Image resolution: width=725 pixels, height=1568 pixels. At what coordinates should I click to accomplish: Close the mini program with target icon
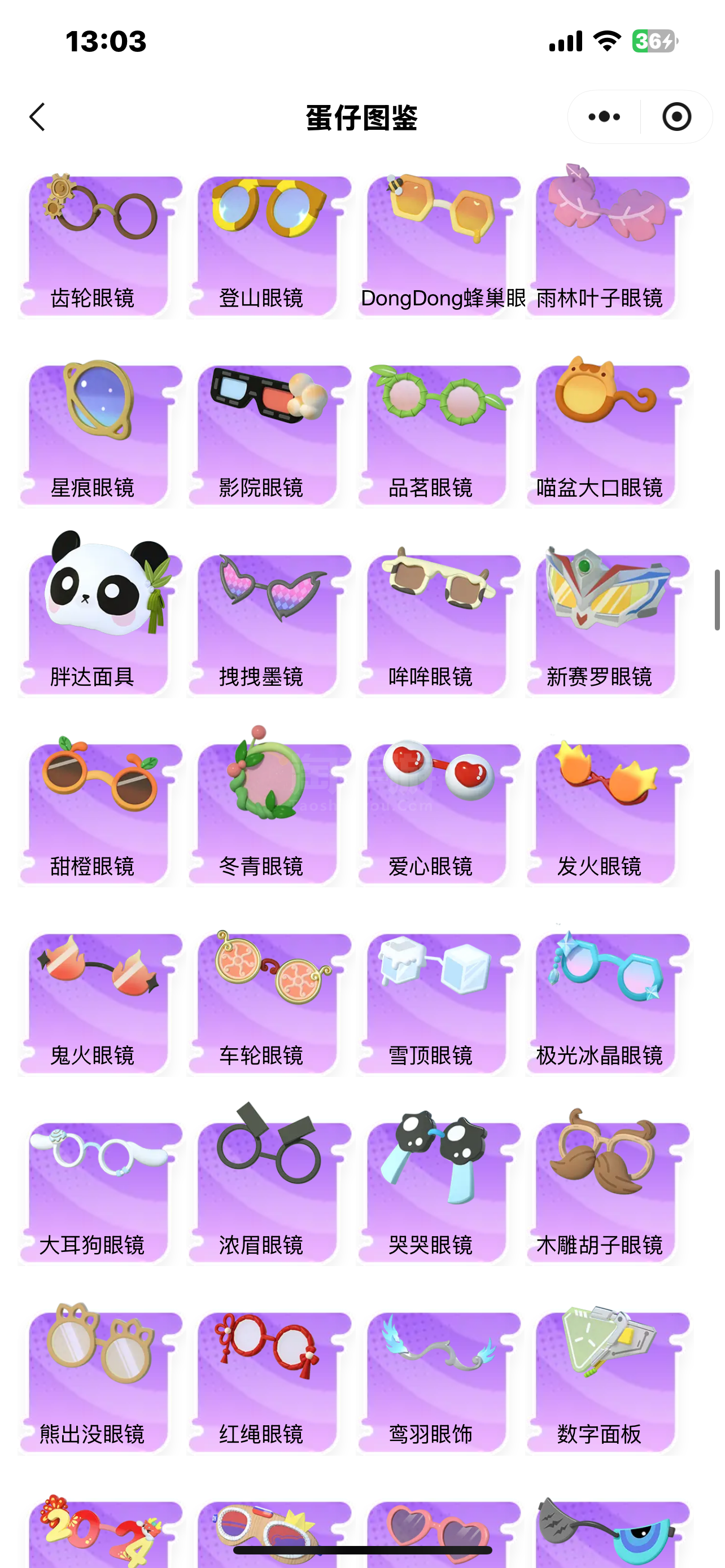pos(676,117)
